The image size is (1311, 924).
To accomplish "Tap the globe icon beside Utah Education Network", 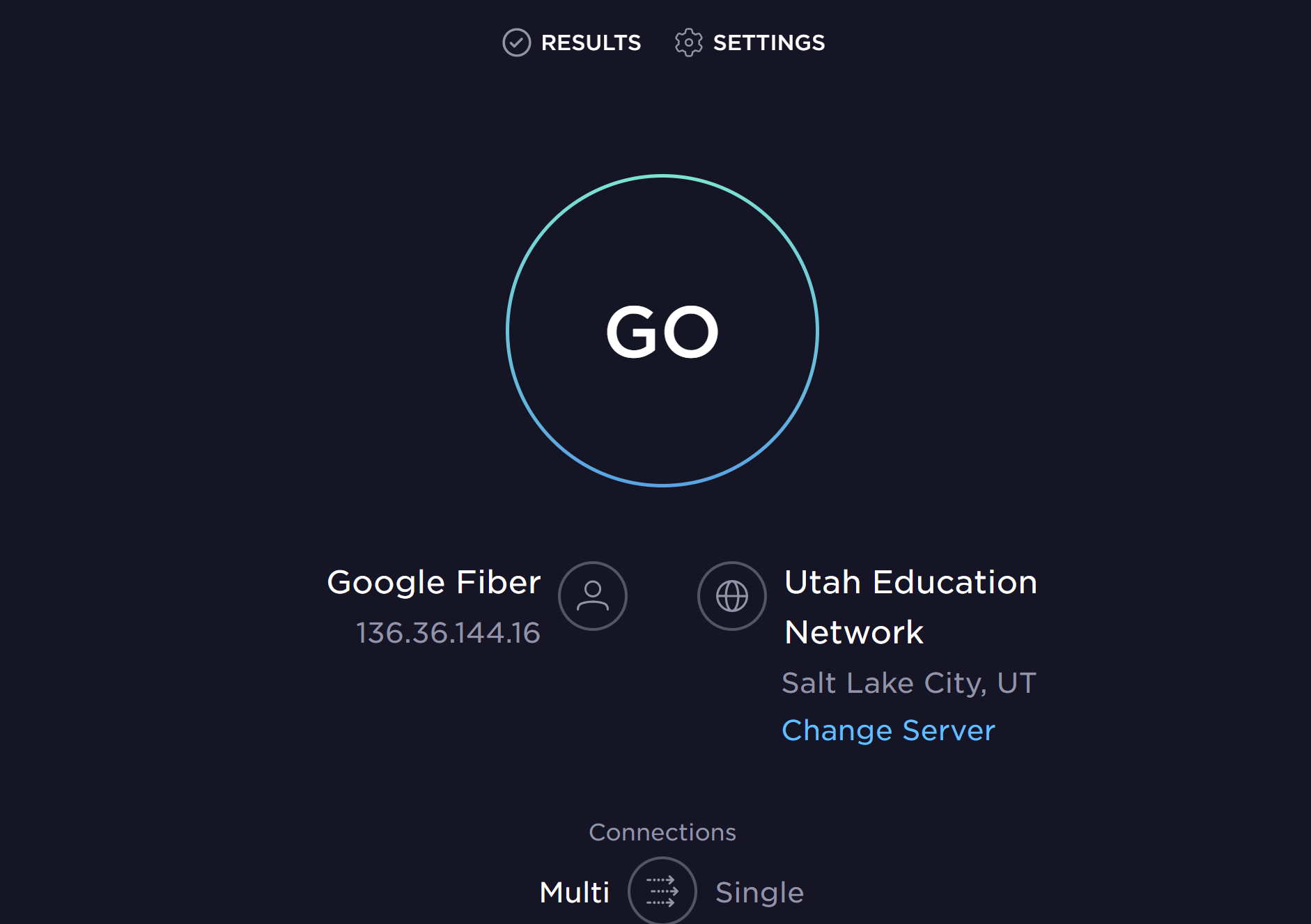I will (732, 596).
